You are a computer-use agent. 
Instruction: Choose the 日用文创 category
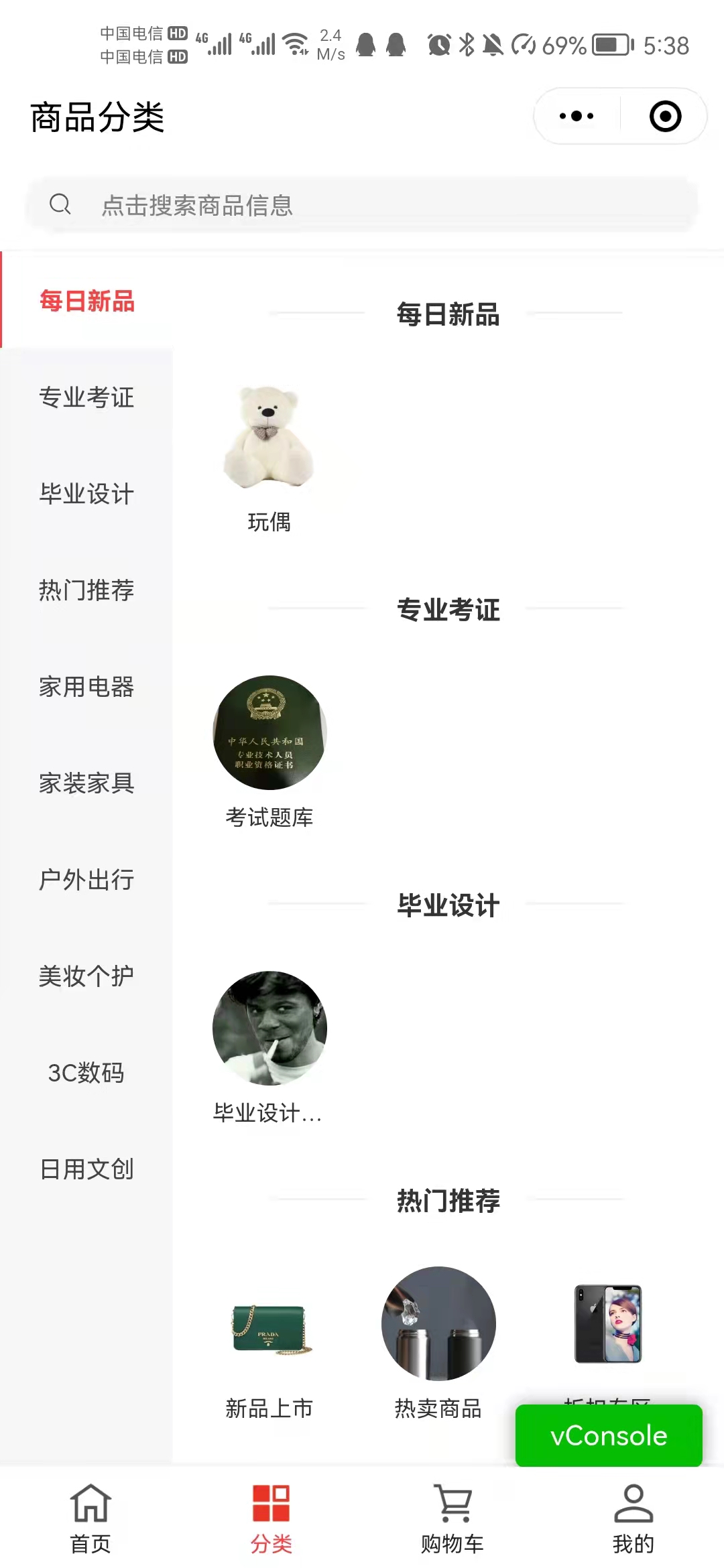(86, 1169)
